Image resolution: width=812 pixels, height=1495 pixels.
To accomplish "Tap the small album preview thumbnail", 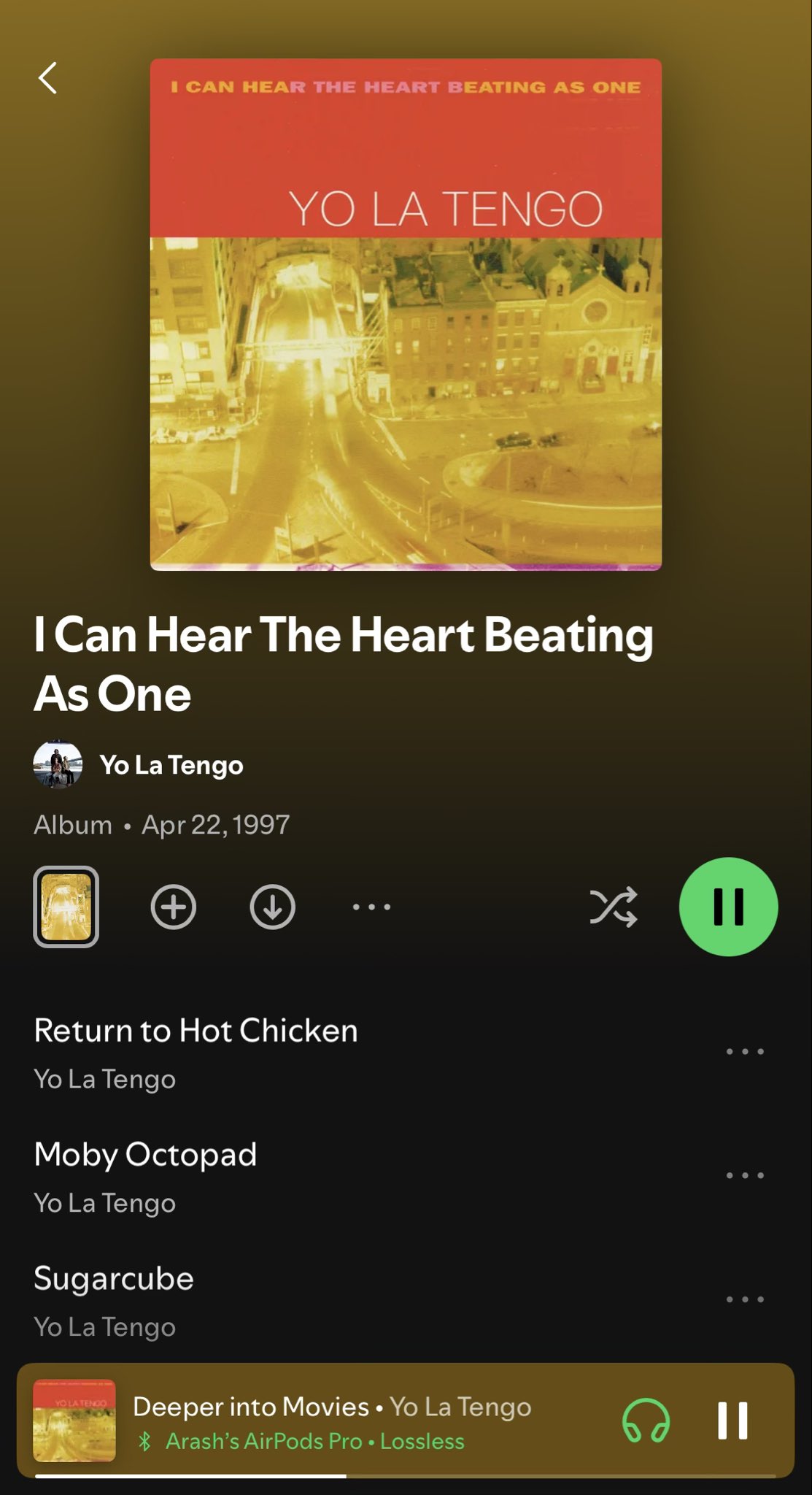I will 66,907.
